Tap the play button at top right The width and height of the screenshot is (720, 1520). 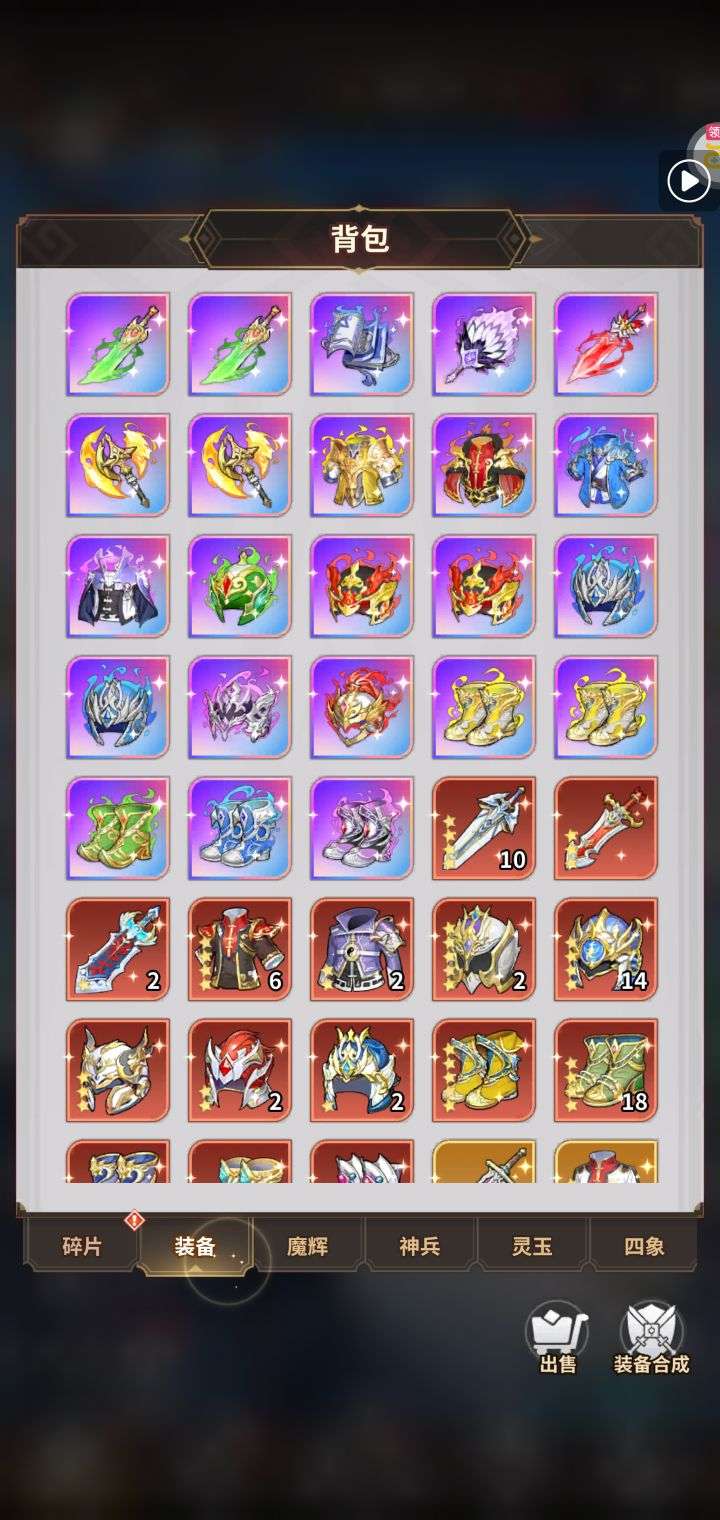(688, 181)
